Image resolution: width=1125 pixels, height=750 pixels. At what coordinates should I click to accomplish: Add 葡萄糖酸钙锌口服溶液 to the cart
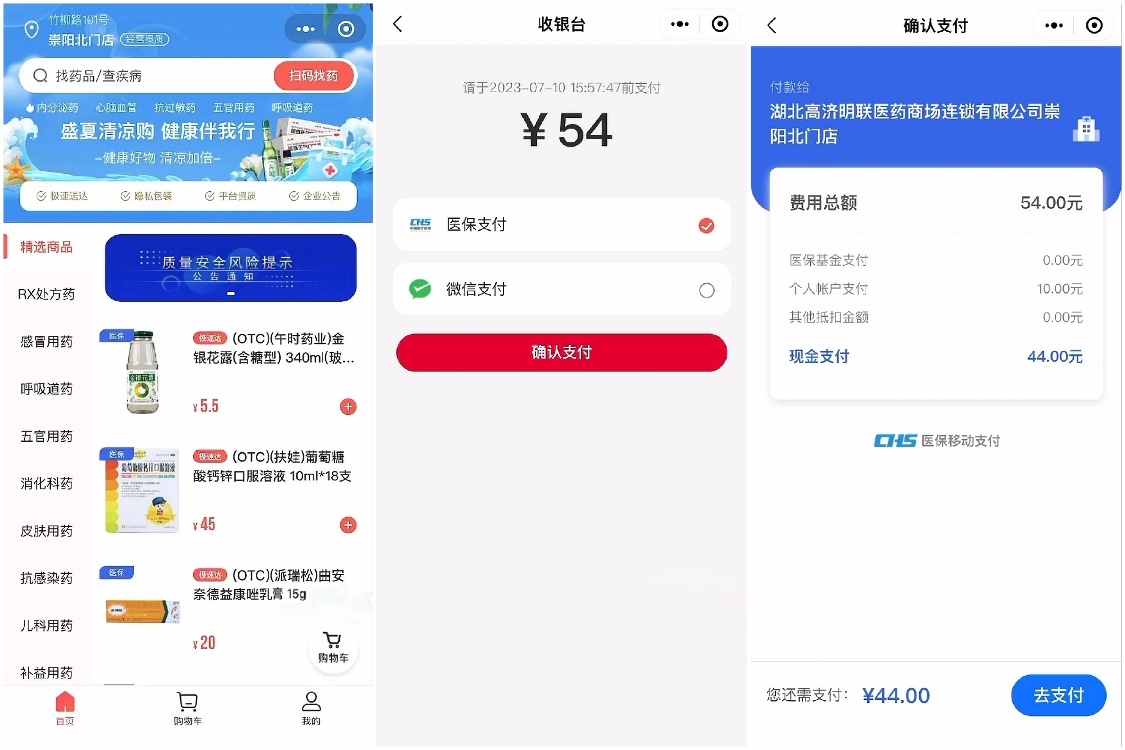click(348, 525)
